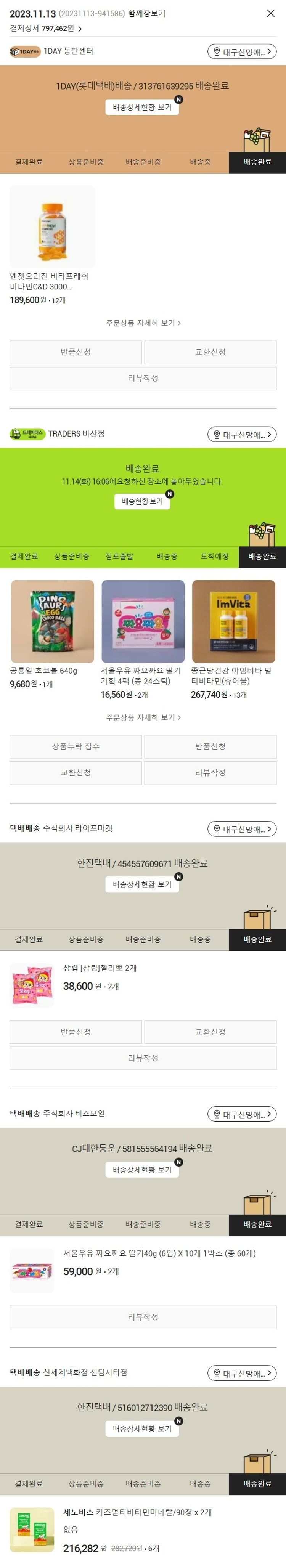Write a review for TRADERS 비산점 order
This screenshot has height=1568, width=286.
click(210, 772)
